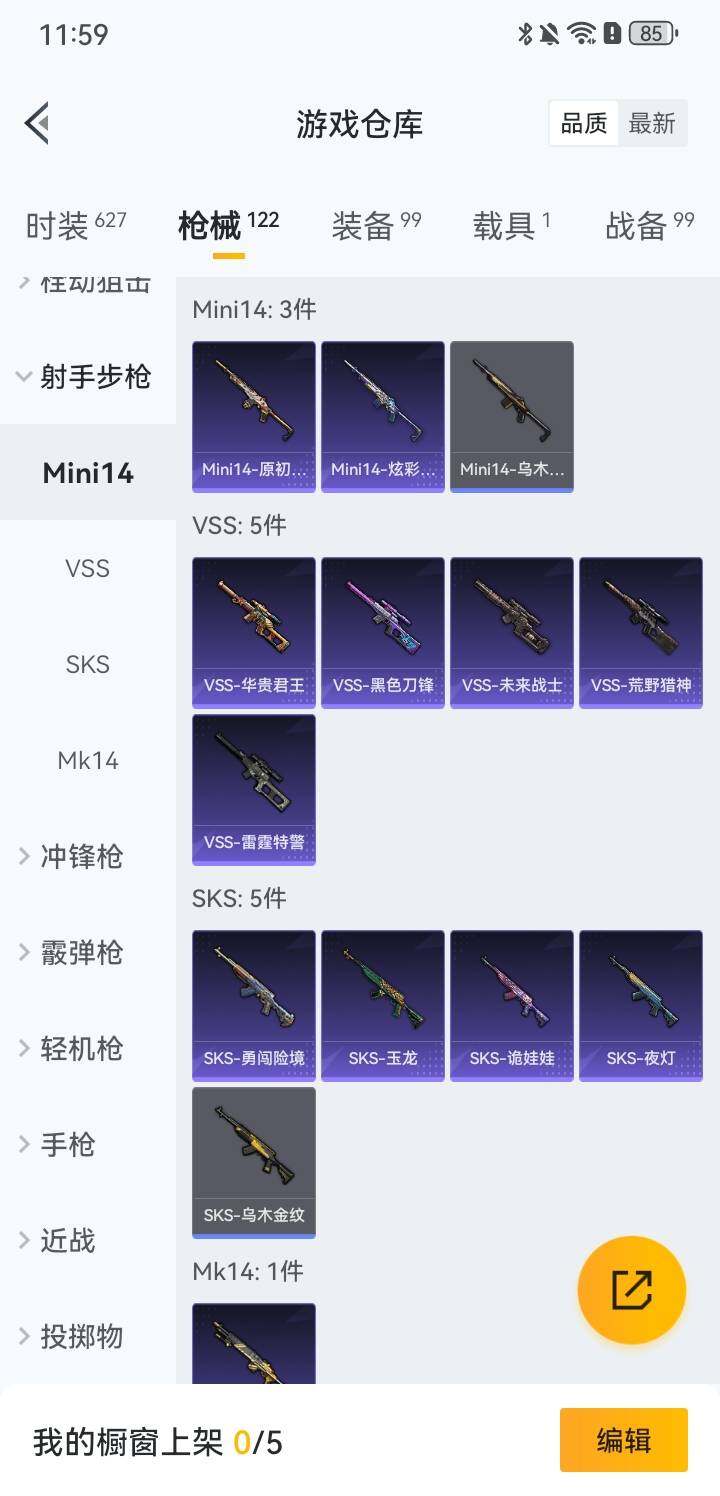
Task: Switch to the 战备 tab
Action: [x=649, y=226]
